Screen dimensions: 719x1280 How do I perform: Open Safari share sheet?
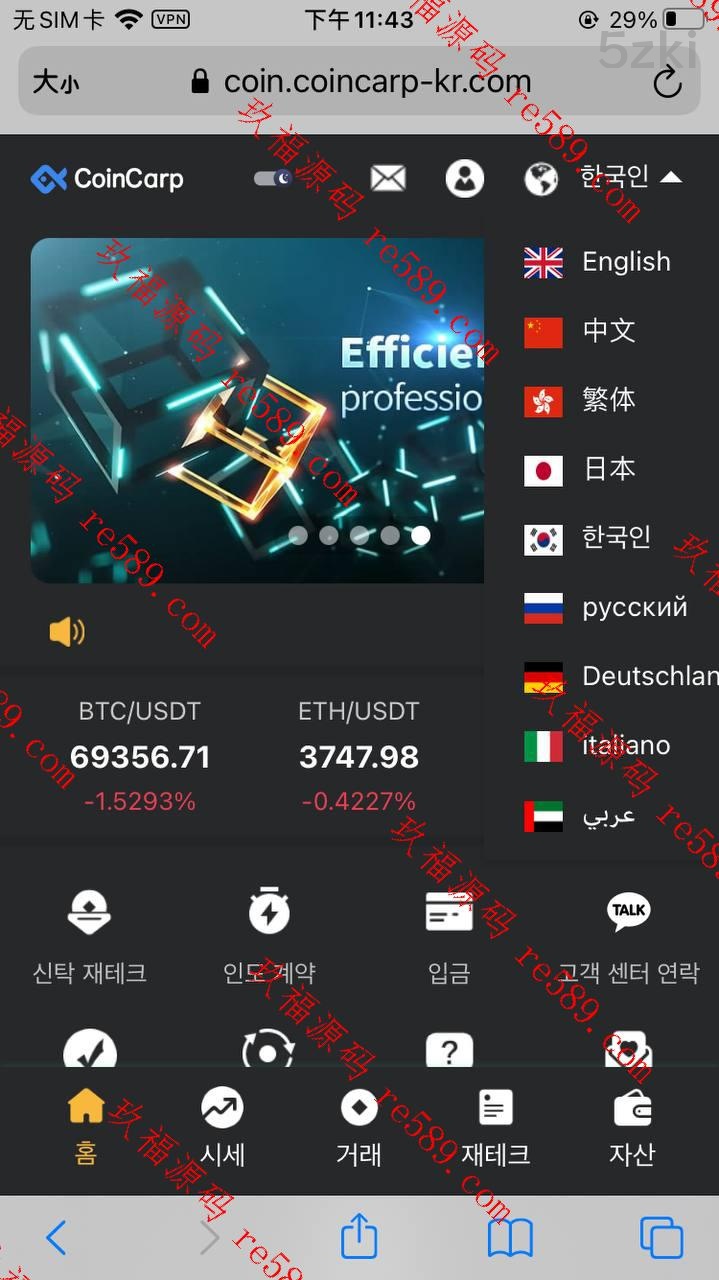tap(359, 1238)
